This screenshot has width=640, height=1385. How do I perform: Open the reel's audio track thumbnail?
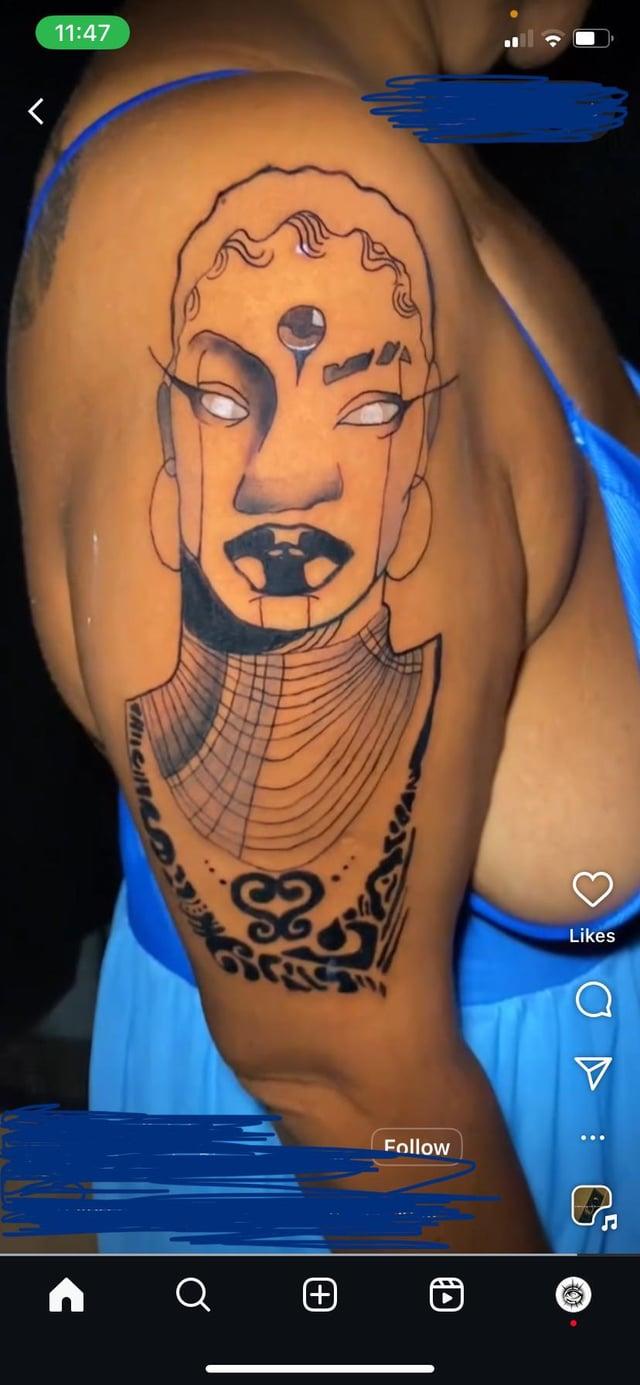point(592,1205)
